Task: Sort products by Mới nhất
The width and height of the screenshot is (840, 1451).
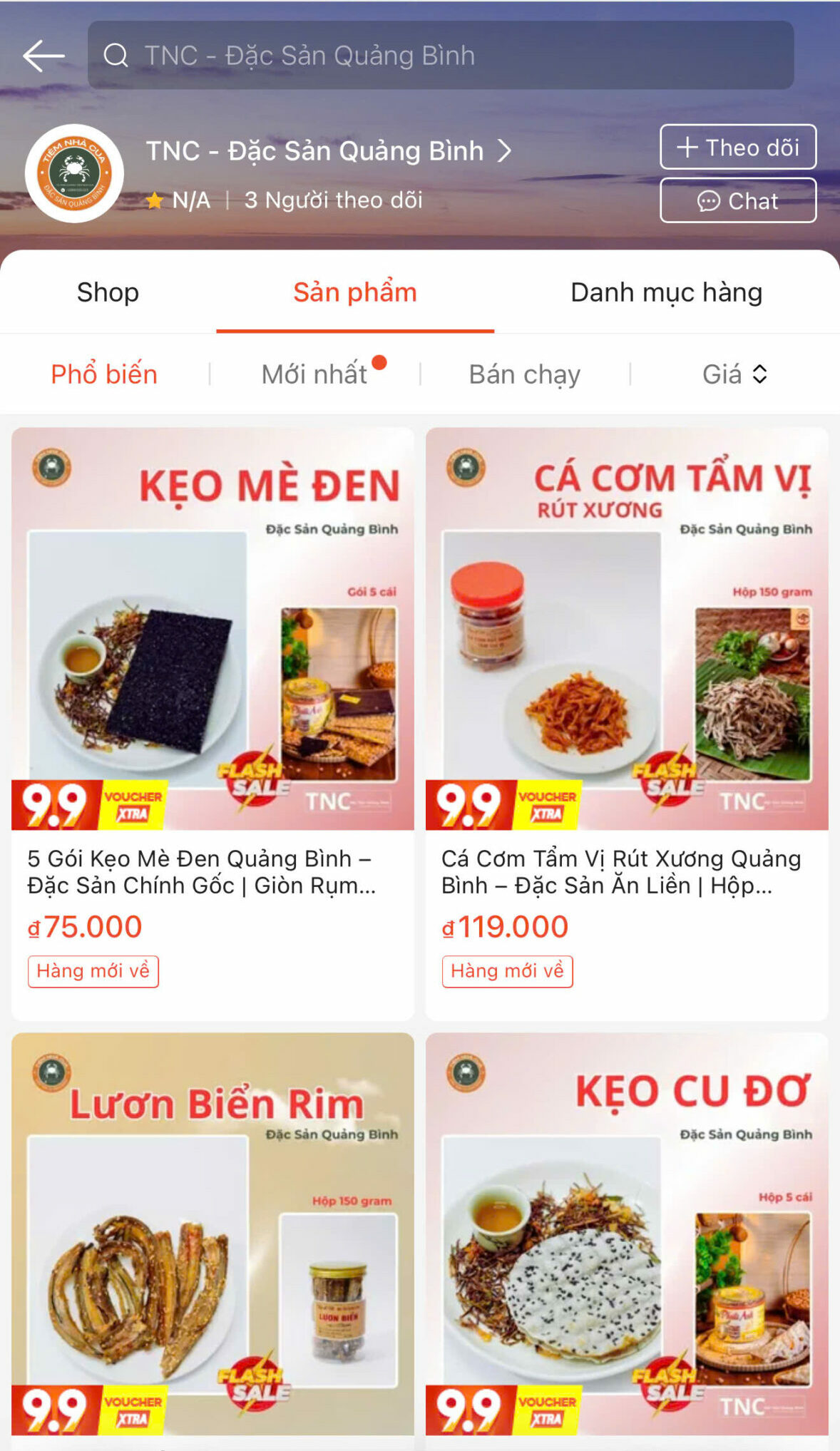Action: coord(314,374)
